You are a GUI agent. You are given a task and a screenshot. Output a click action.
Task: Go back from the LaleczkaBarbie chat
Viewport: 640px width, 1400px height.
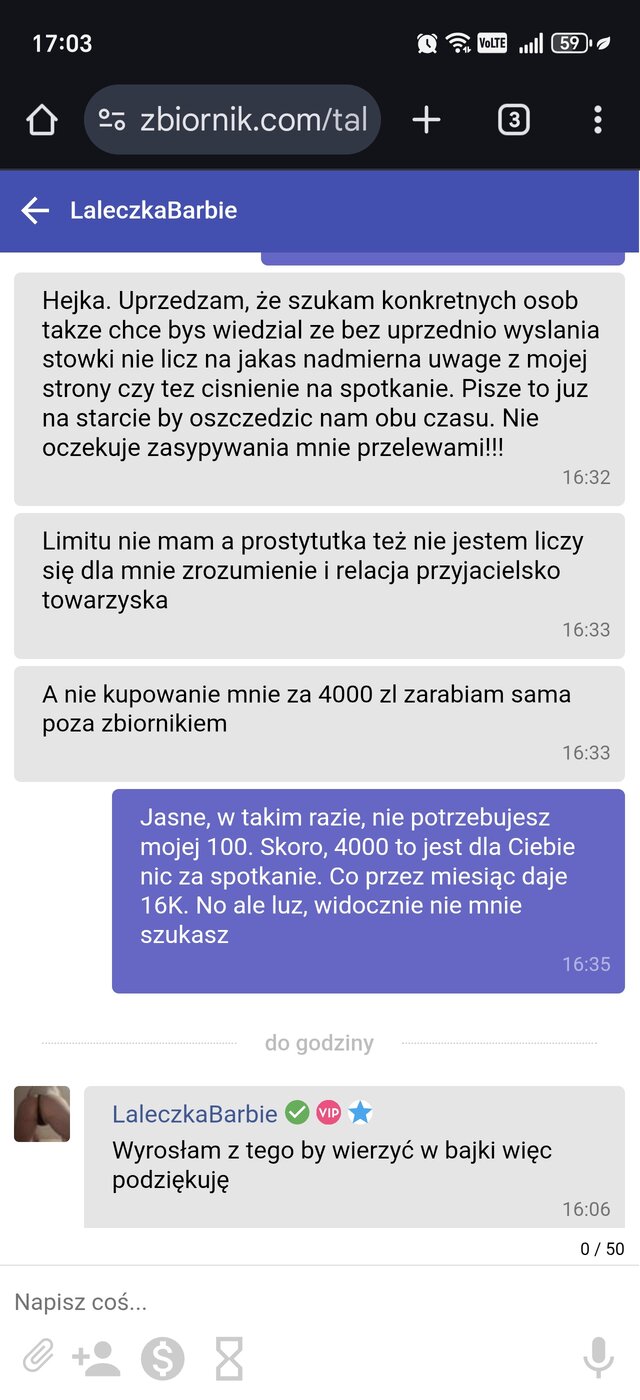[x=35, y=211]
